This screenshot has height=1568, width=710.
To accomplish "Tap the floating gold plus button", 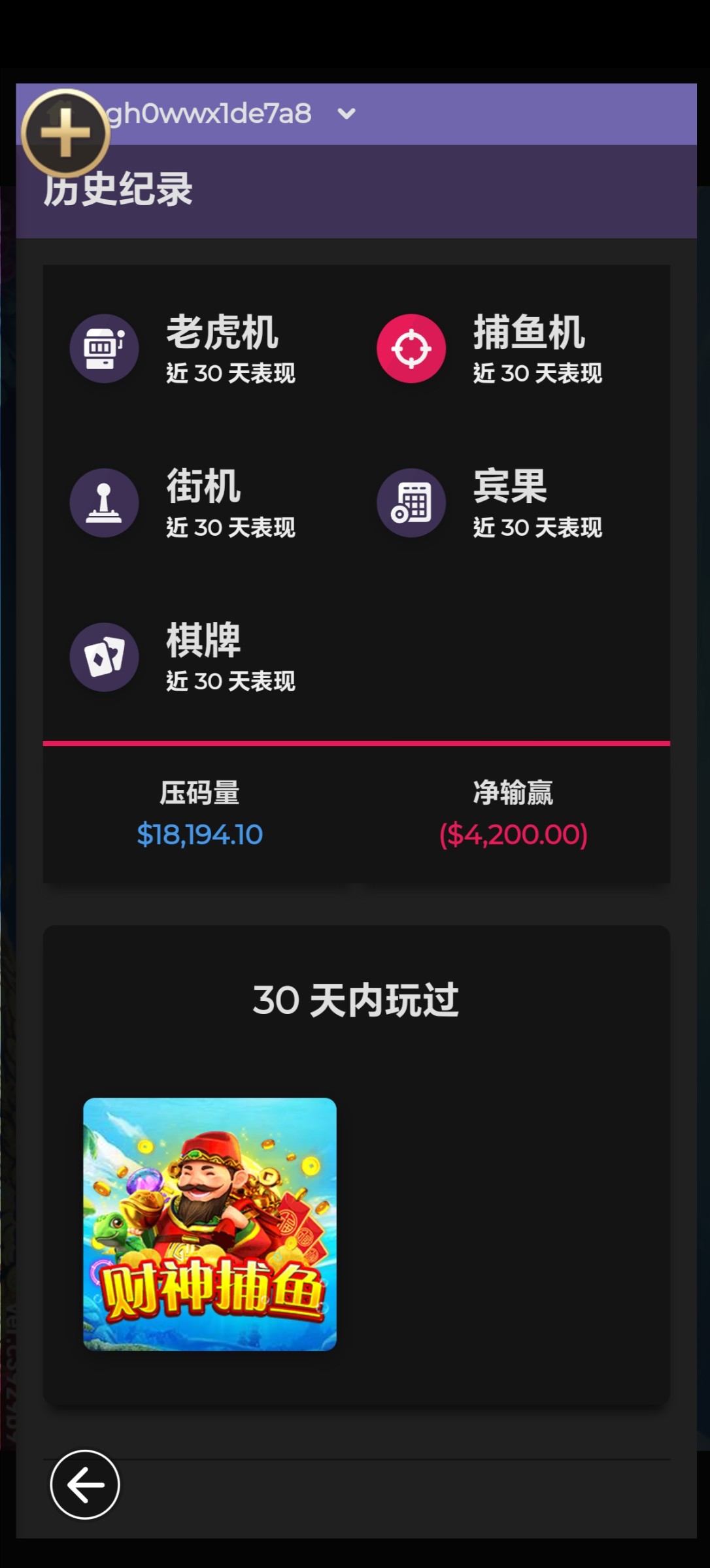I will coord(65,133).
